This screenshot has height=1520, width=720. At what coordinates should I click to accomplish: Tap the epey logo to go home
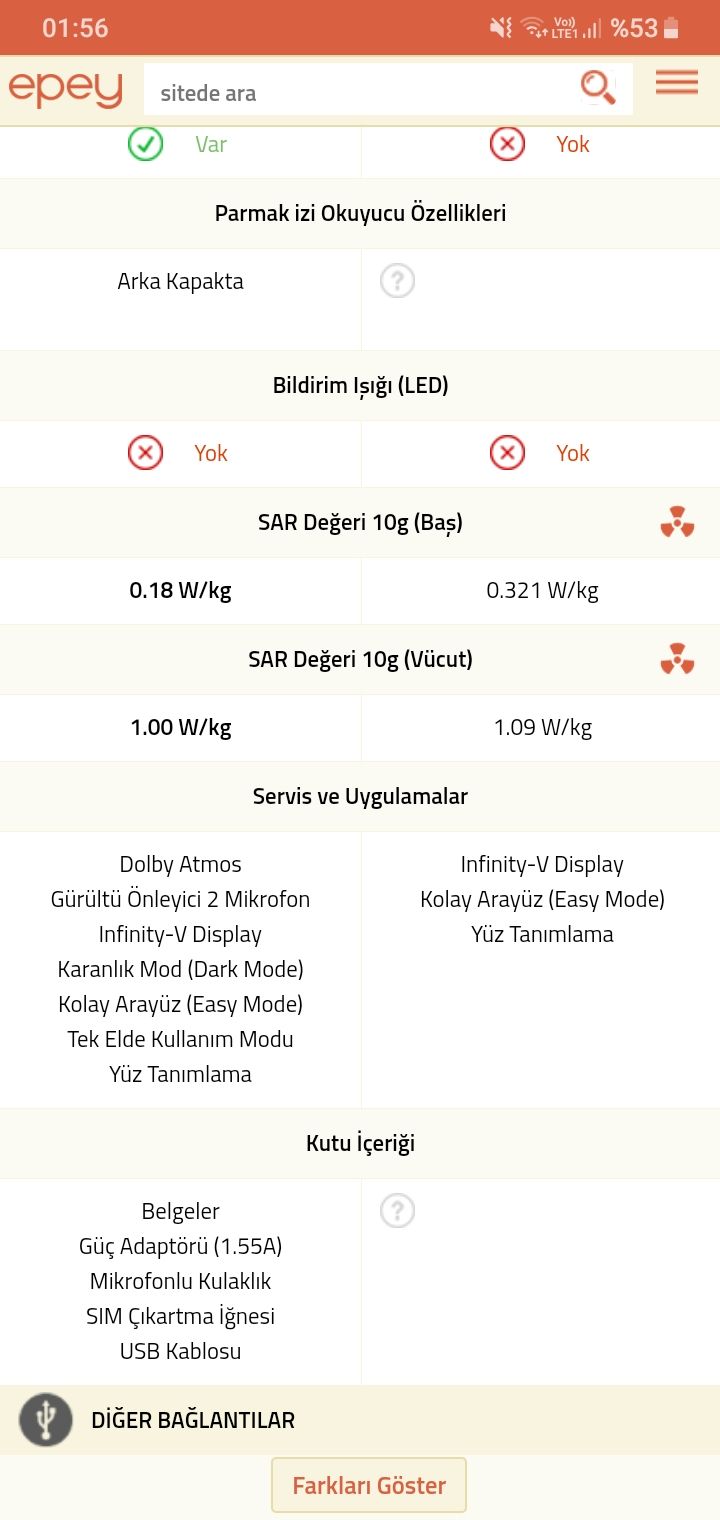tap(66, 90)
